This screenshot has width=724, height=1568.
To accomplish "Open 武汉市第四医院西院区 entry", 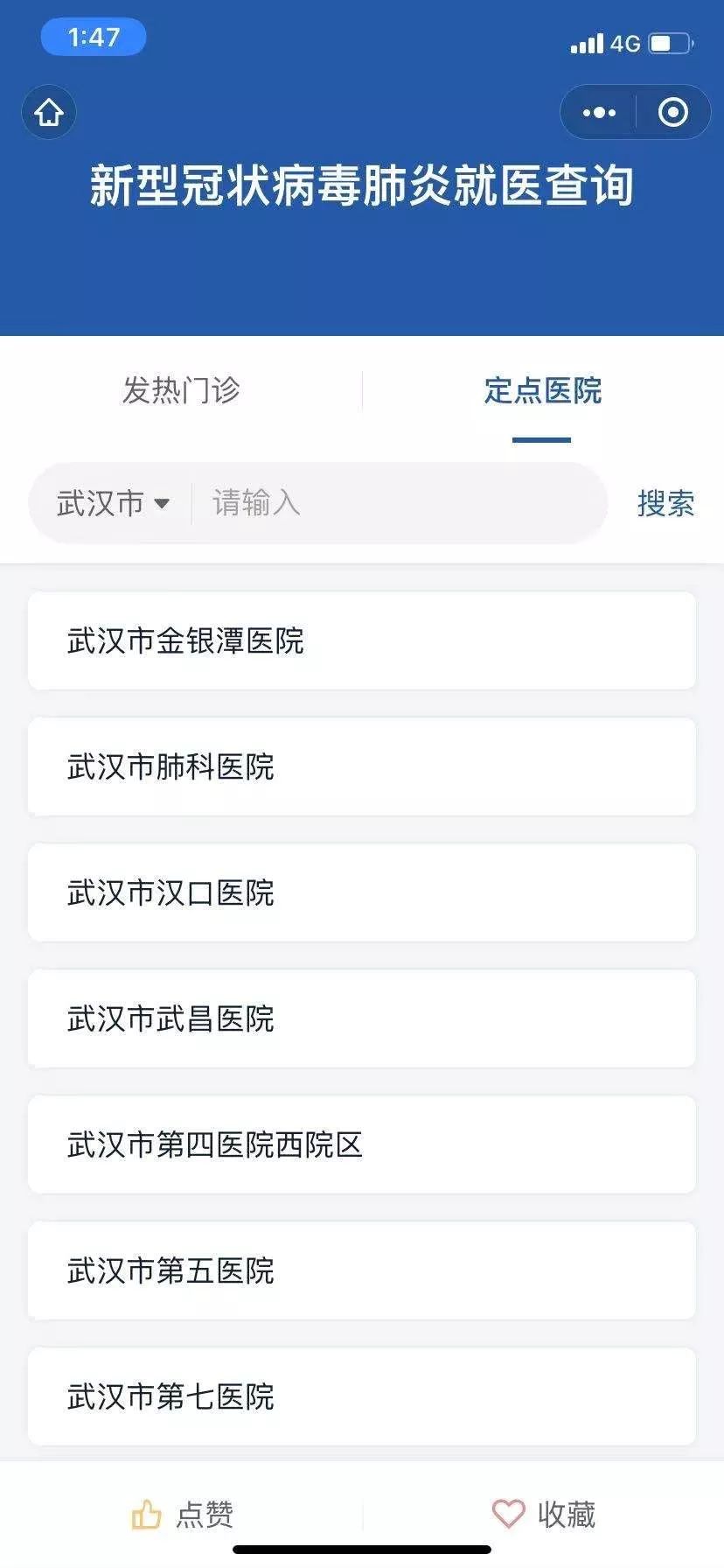I will click(x=362, y=1144).
